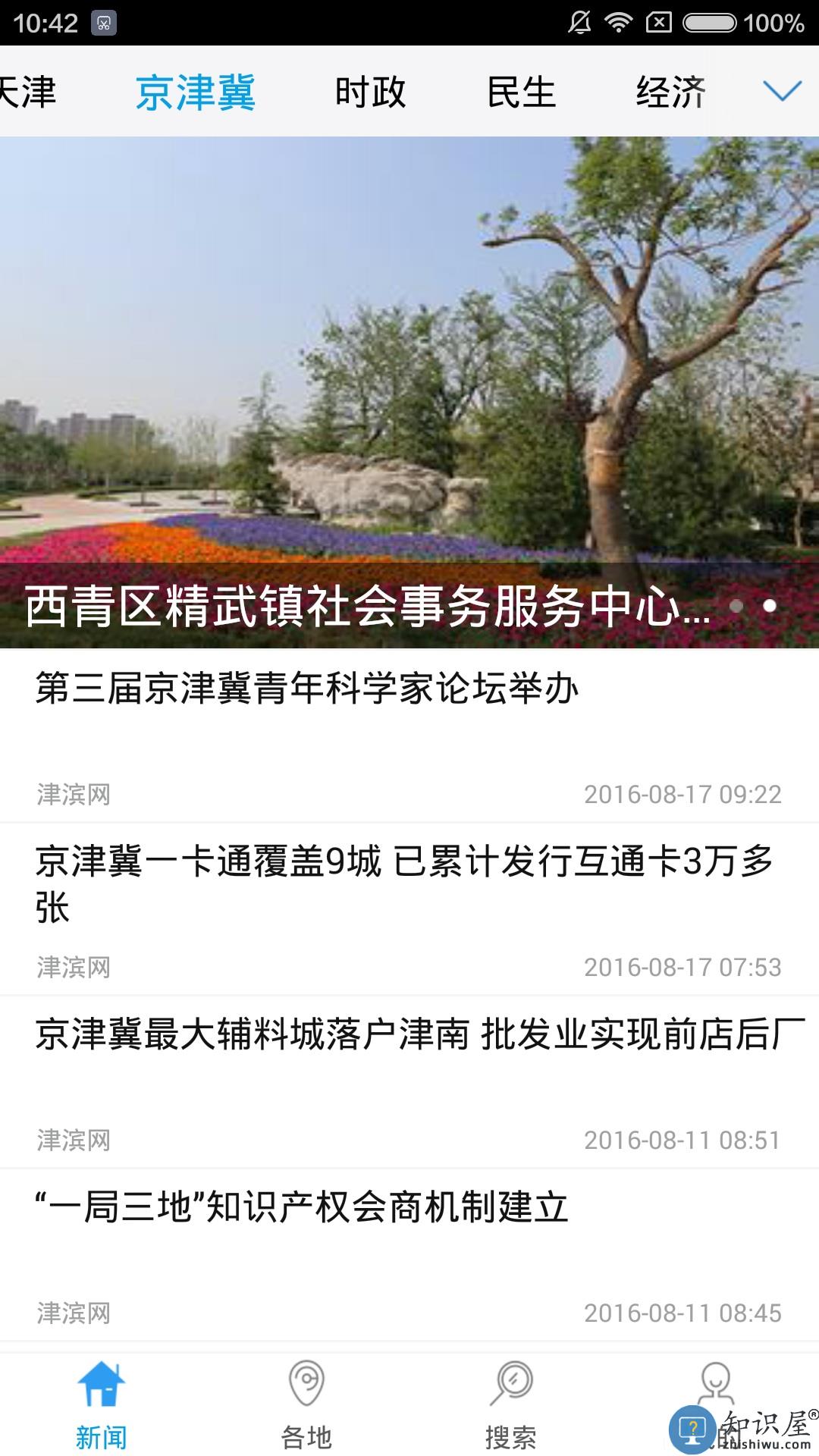Expand the category dropdown arrow
The width and height of the screenshot is (819, 1456).
pyautogui.click(x=782, y=92)
